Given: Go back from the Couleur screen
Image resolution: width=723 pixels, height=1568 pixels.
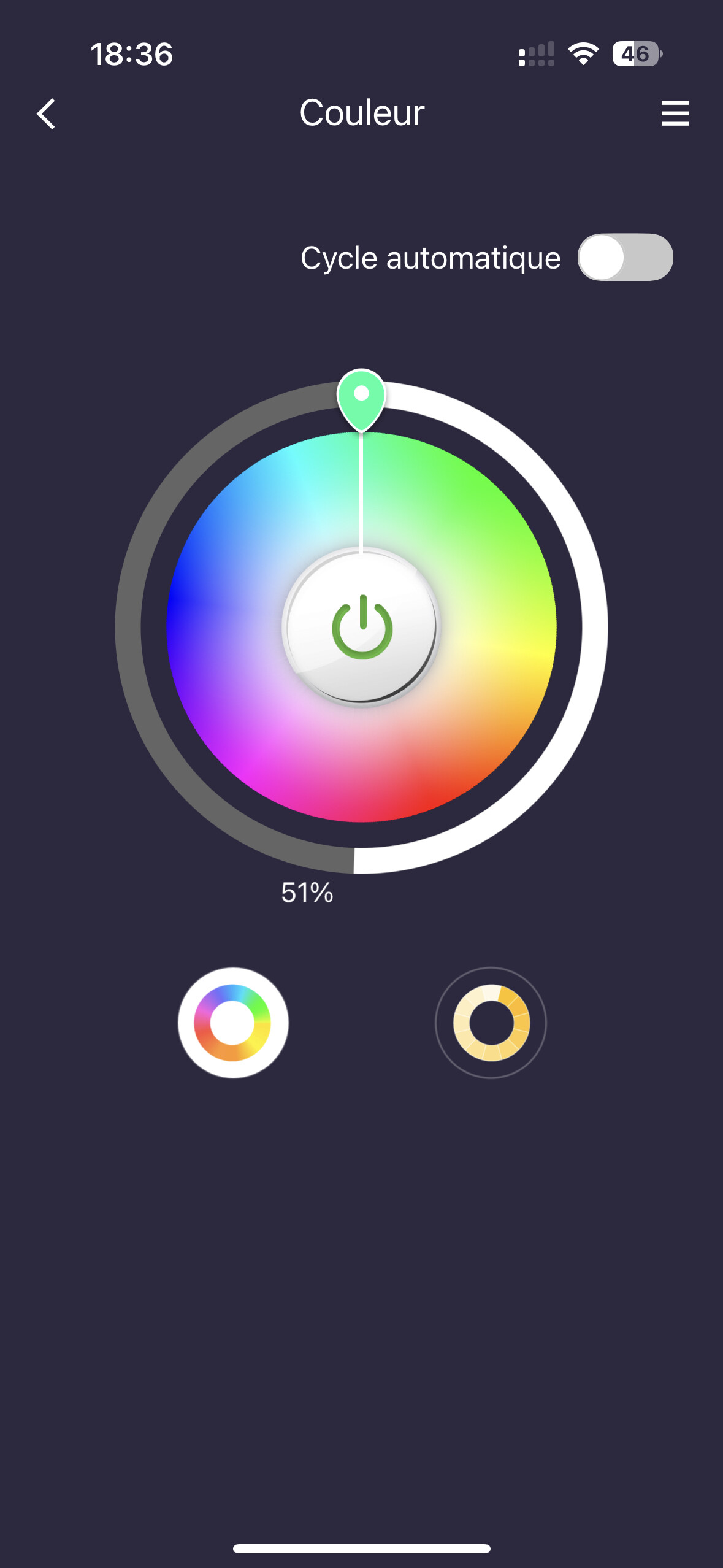Looking at the screenshot, I should click(46, 114).
